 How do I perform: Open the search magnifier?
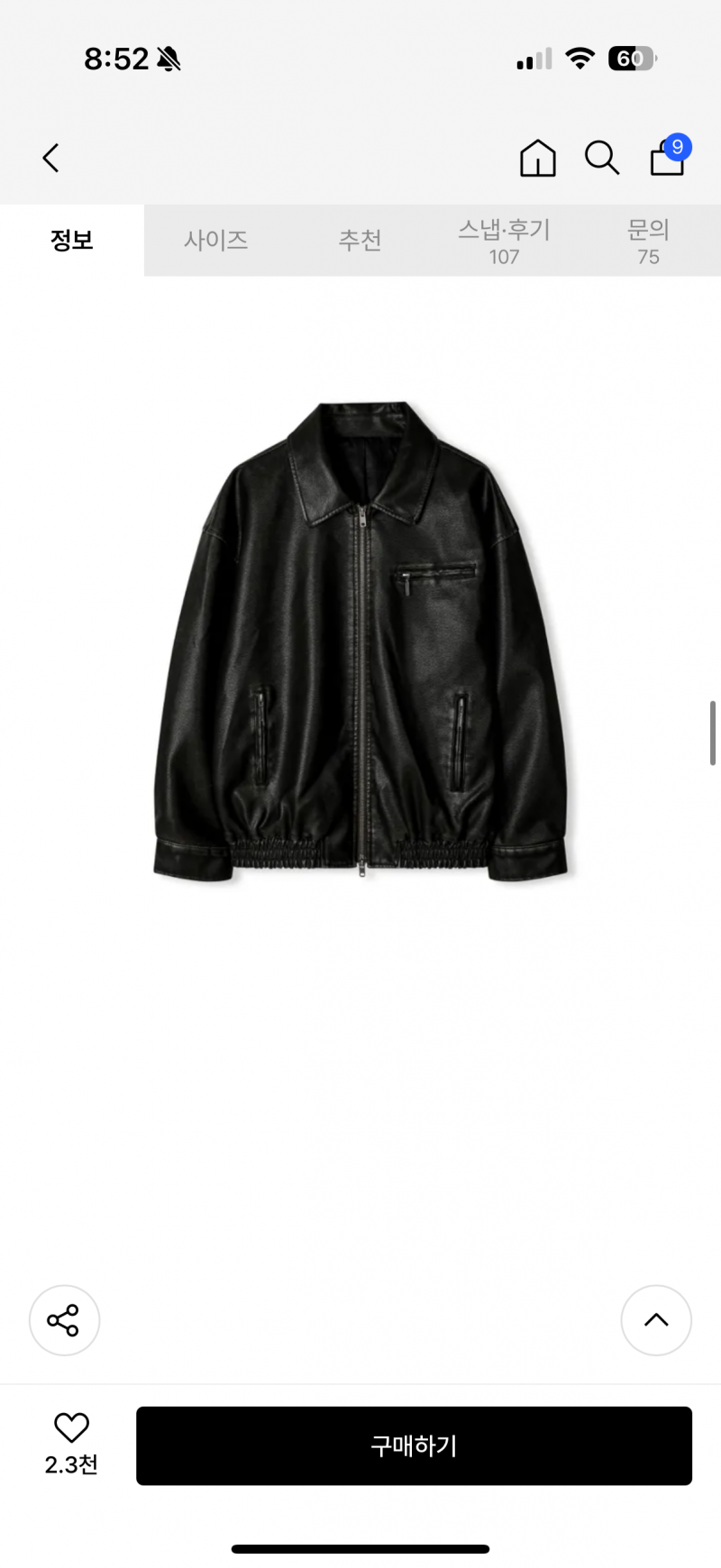point(602,158)
